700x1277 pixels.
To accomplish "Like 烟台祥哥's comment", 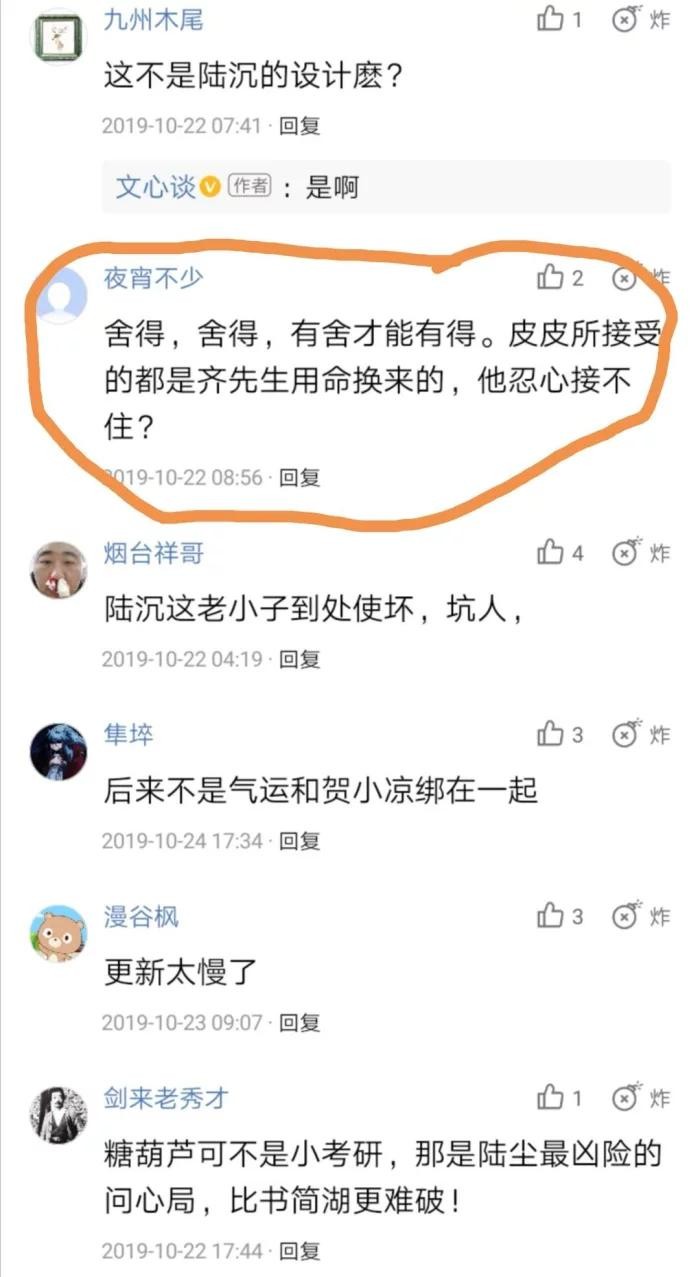I will click(x=552, y=552).
